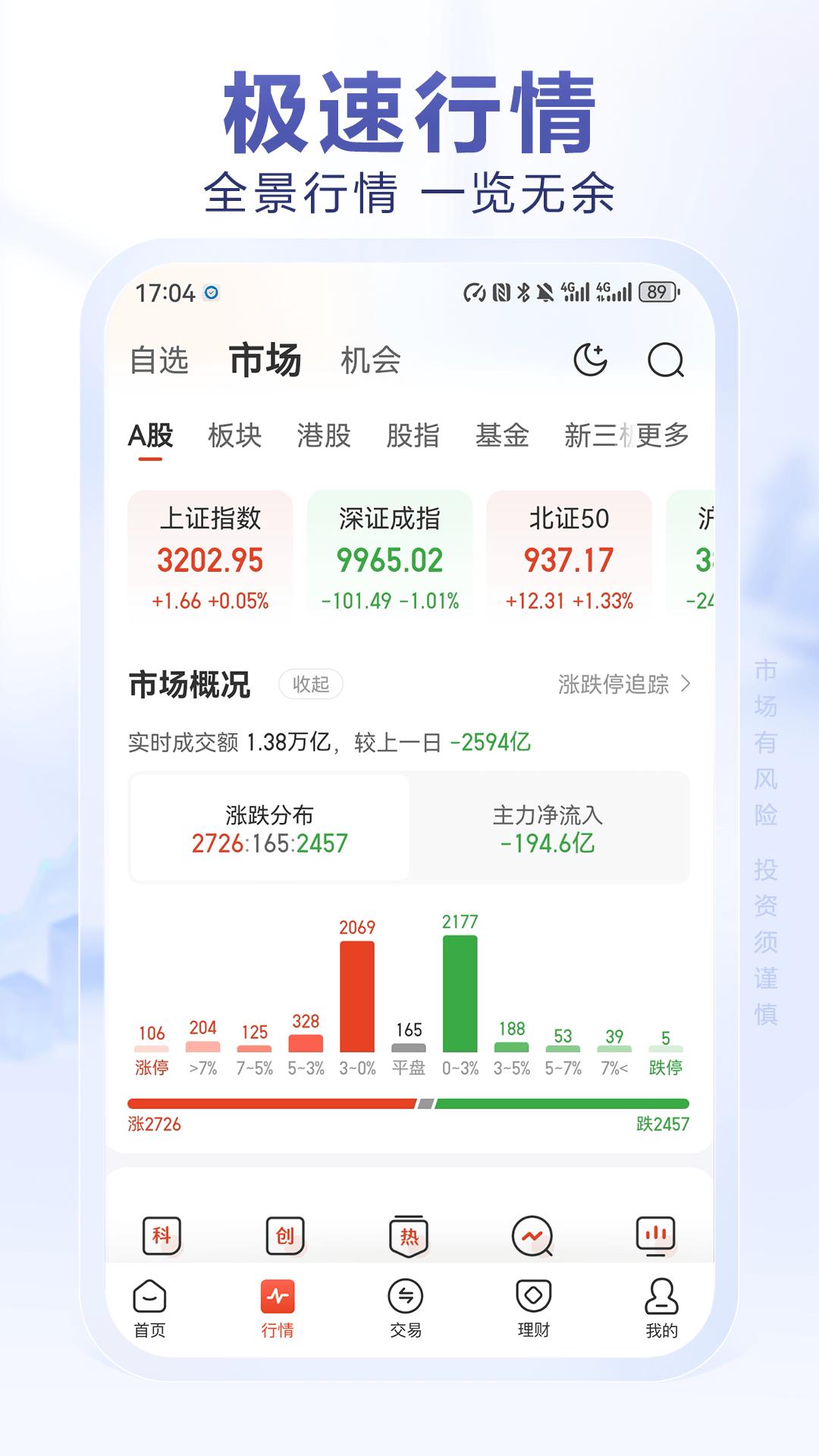Open the search icon

point(664,361)
